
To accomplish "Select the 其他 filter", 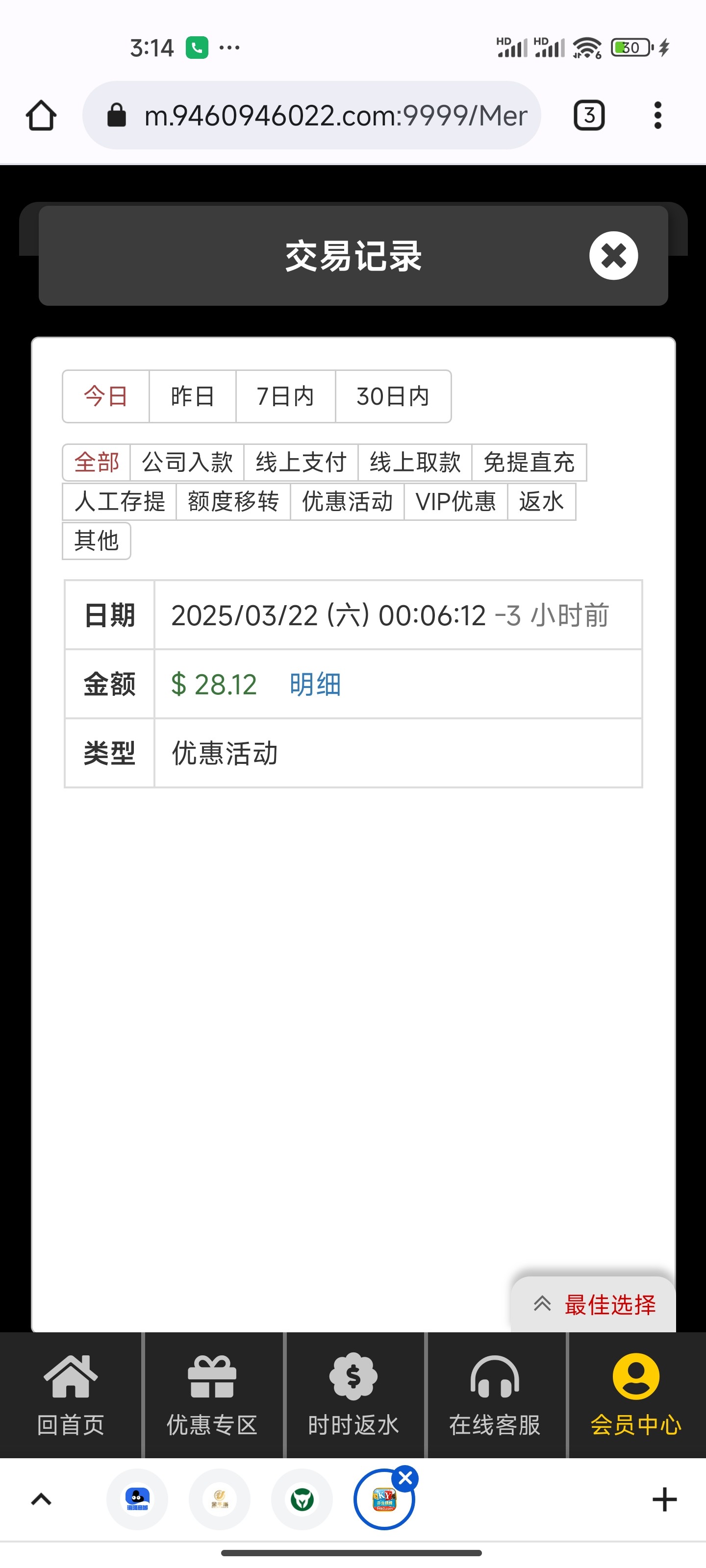I will (x=96, y=540).
